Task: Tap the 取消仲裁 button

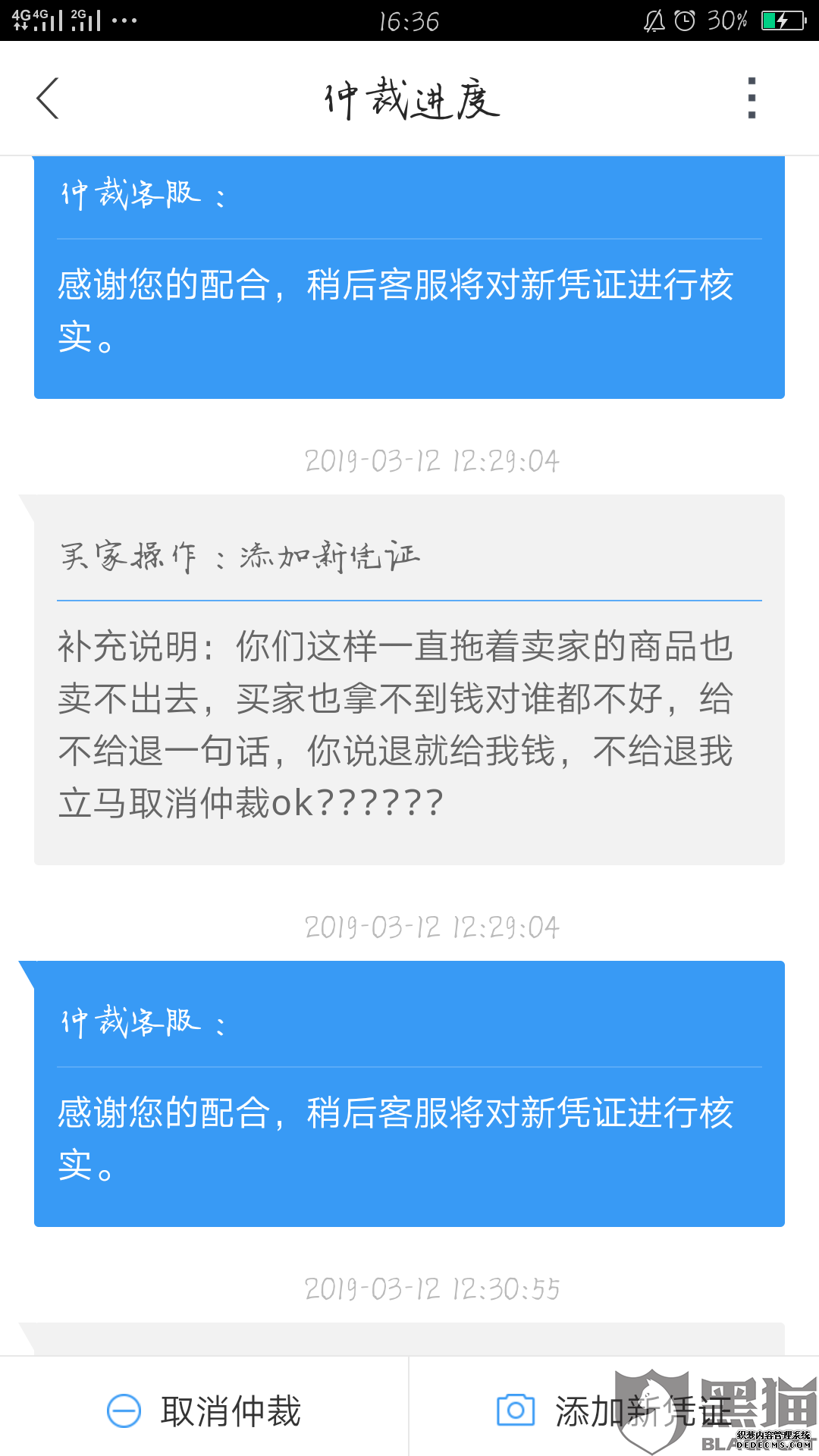Action: click(x=204, y=1411)
